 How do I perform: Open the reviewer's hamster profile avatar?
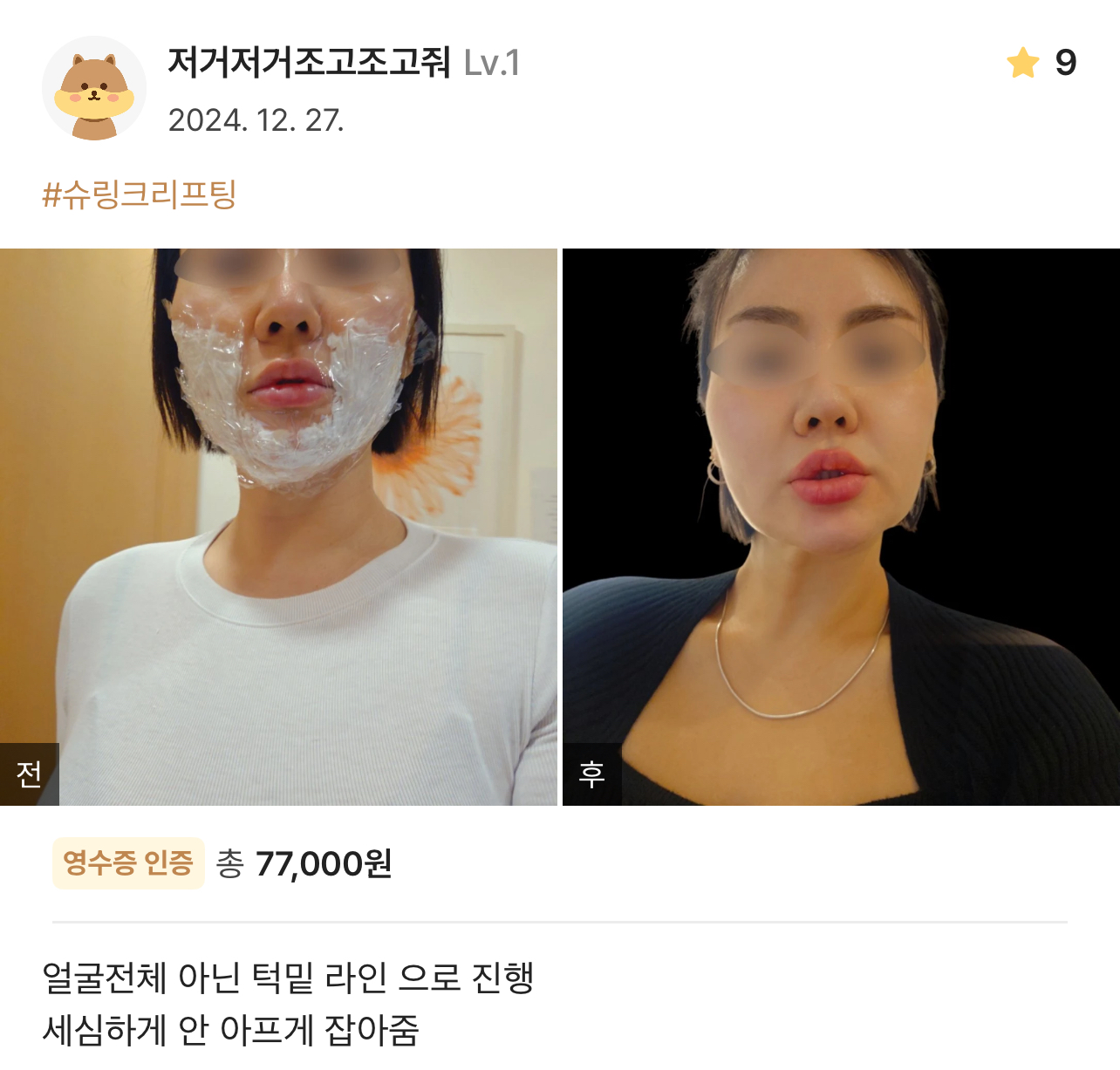[94, 88]
